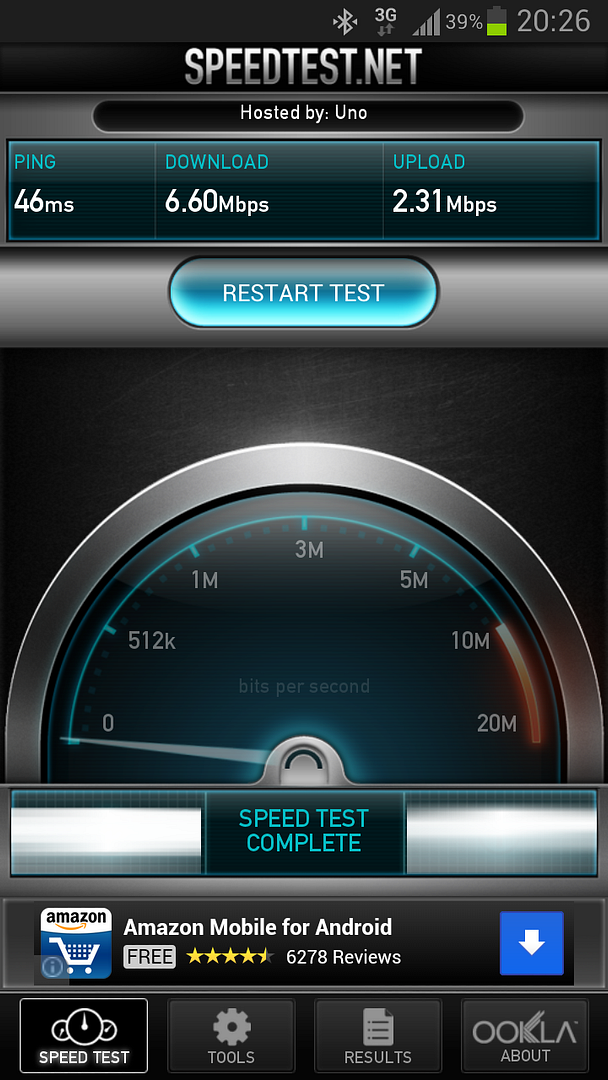Download Amazon Mobile via blue arrow button
Image resolution: width=608 pixels, height=1080 pixels.
click(x=532, y=943)
